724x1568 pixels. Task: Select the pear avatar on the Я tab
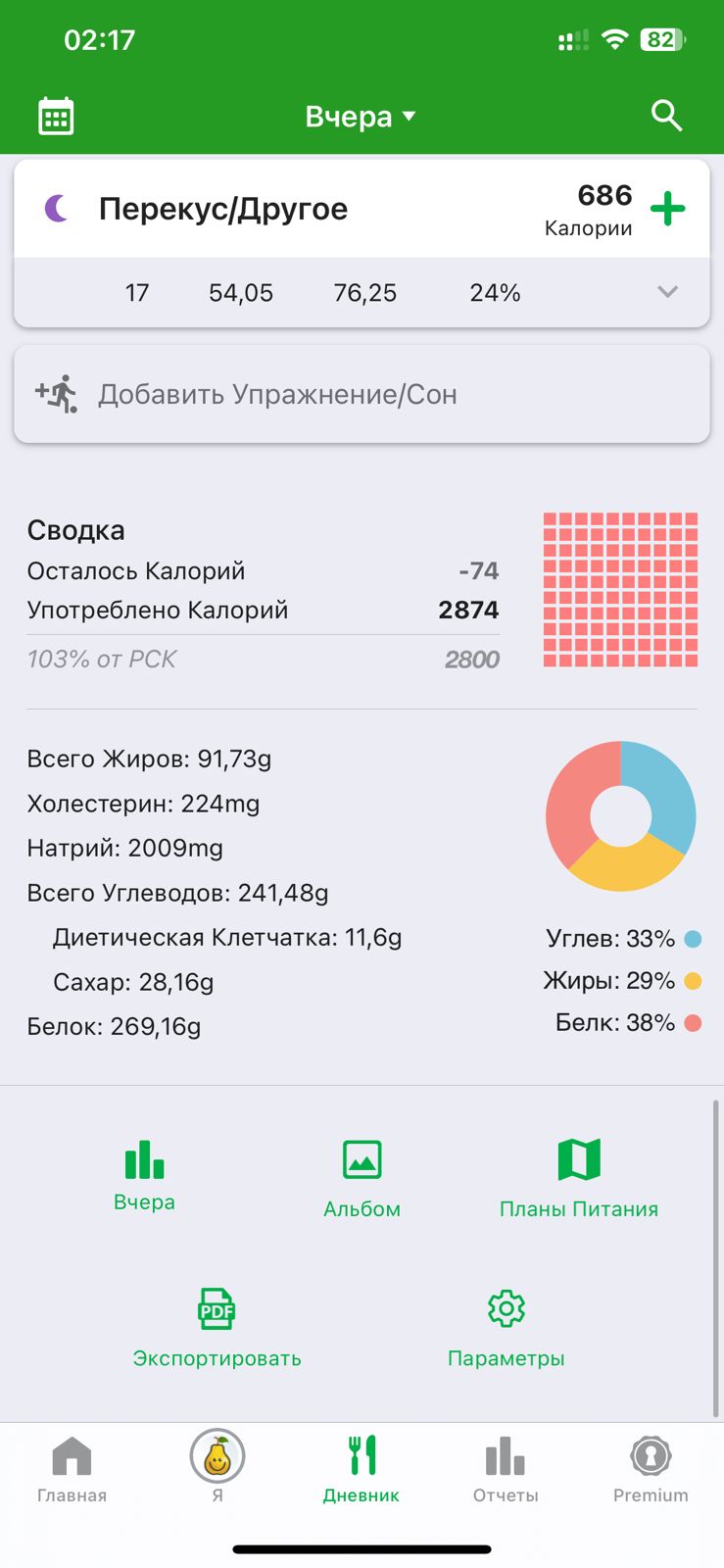(x=217, y=1458)
